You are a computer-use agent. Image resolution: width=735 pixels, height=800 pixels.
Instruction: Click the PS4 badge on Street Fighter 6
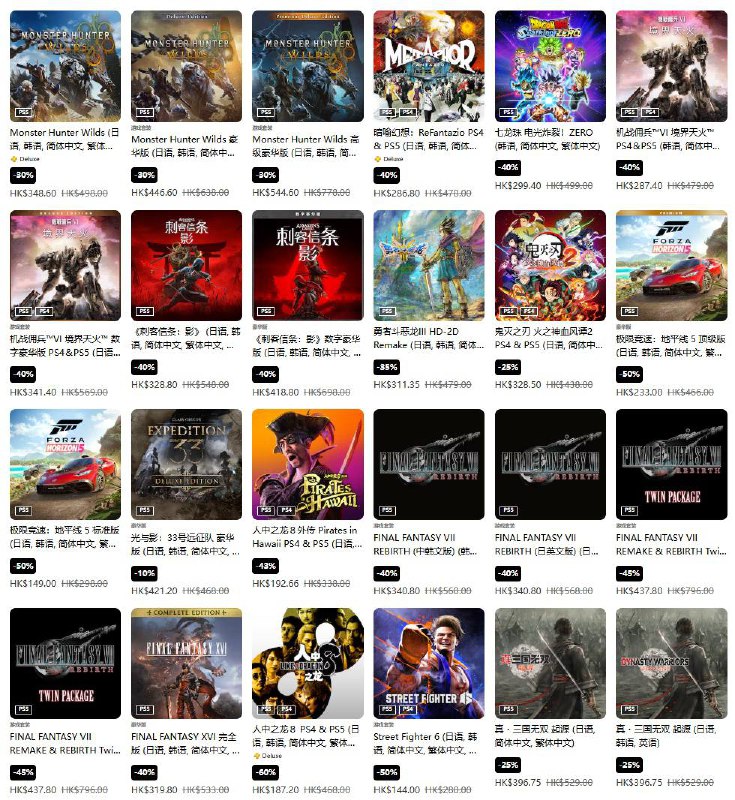point(406,707)
